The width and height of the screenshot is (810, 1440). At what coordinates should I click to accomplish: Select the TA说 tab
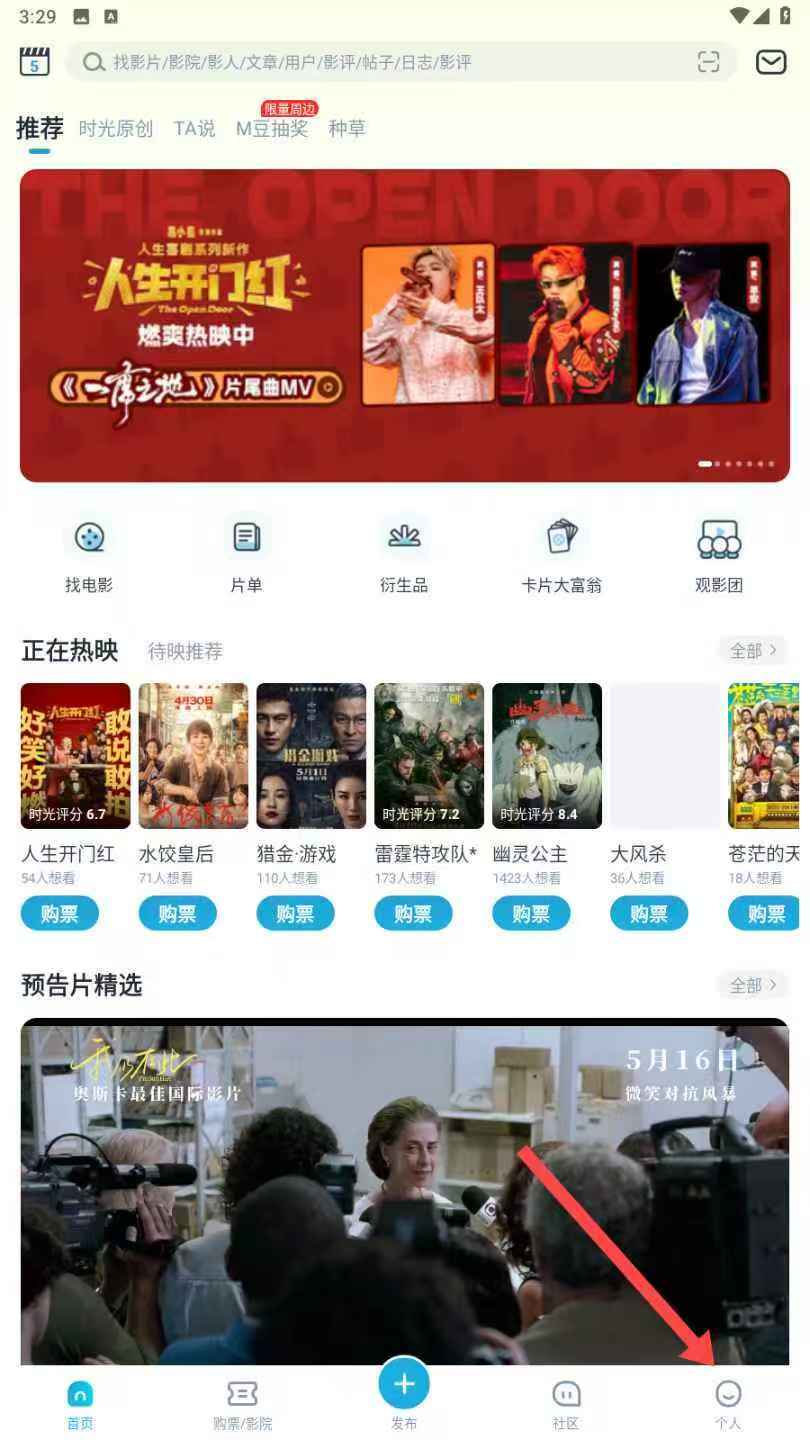click(193, 129)
